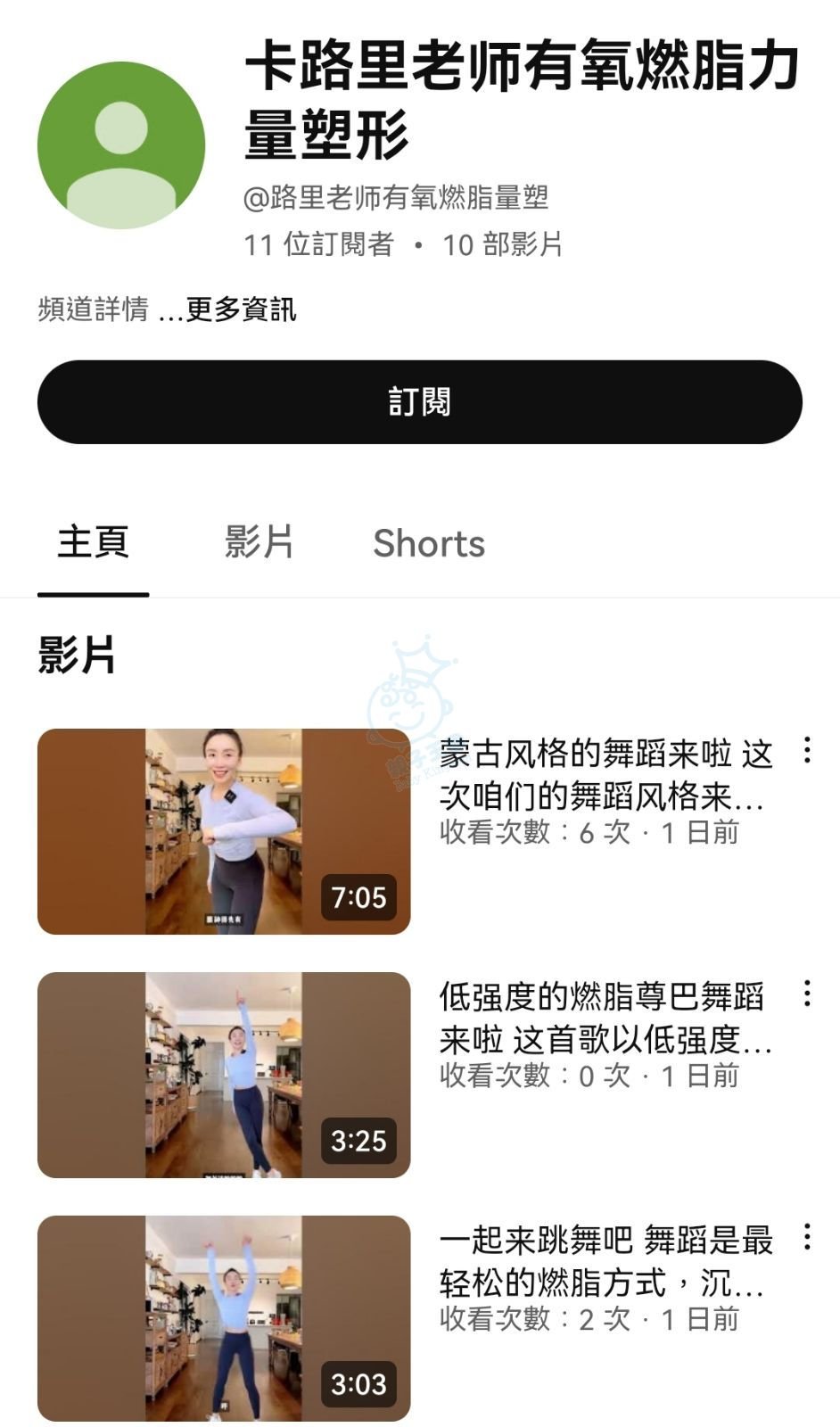Open the overflow menu for the 一起来跳舞吧 video
The image size is (840, 1427).
[807, 1237]
